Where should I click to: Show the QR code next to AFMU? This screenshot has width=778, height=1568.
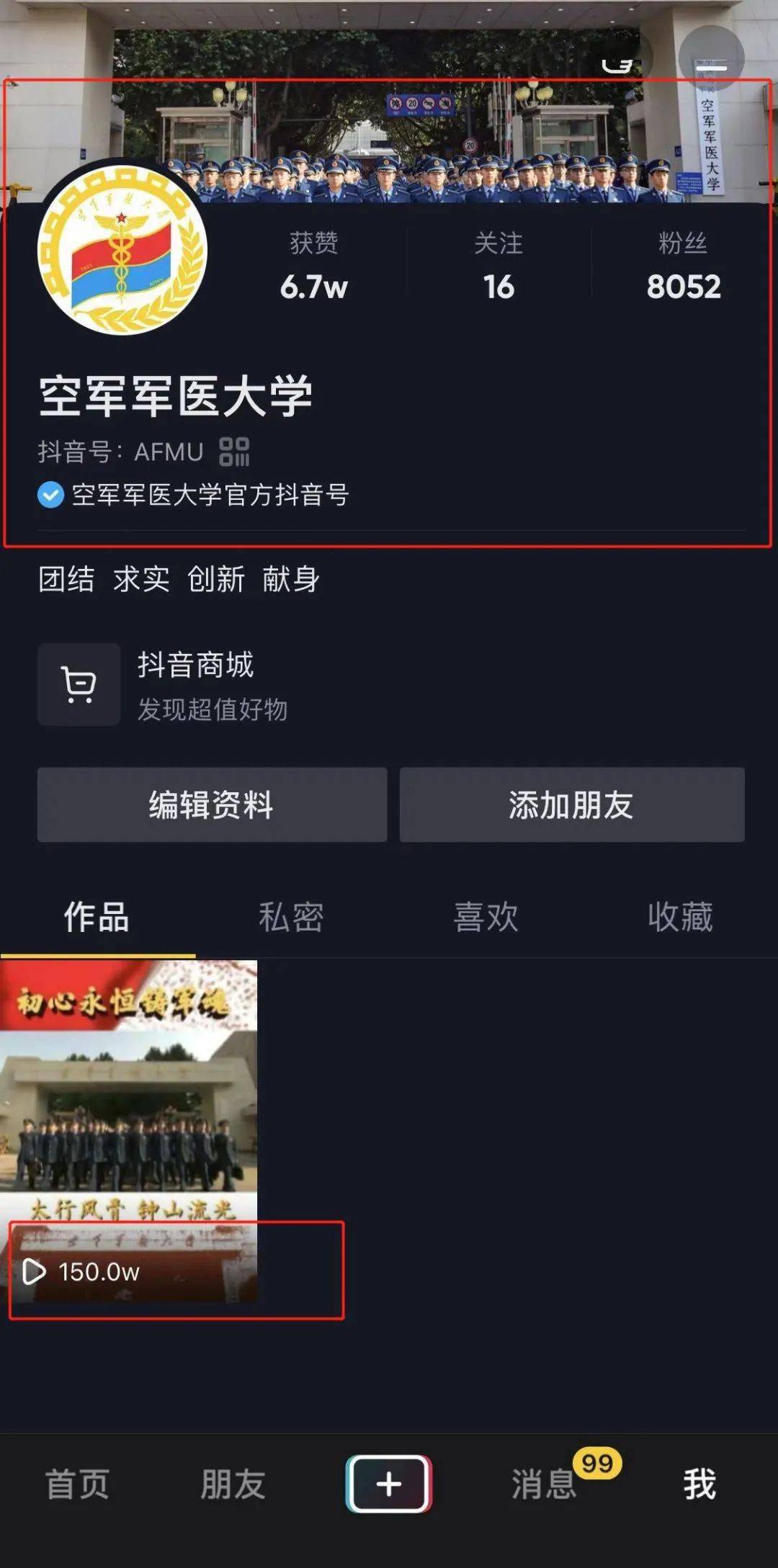point(234,452)
